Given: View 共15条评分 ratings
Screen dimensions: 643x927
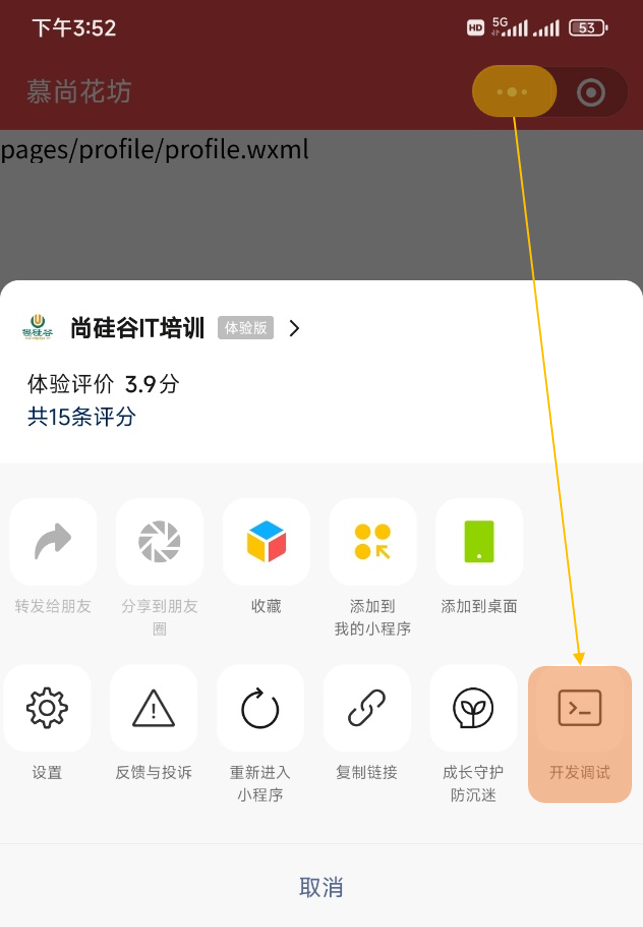Looking at the screenshot, I should (x=81, y=417).
